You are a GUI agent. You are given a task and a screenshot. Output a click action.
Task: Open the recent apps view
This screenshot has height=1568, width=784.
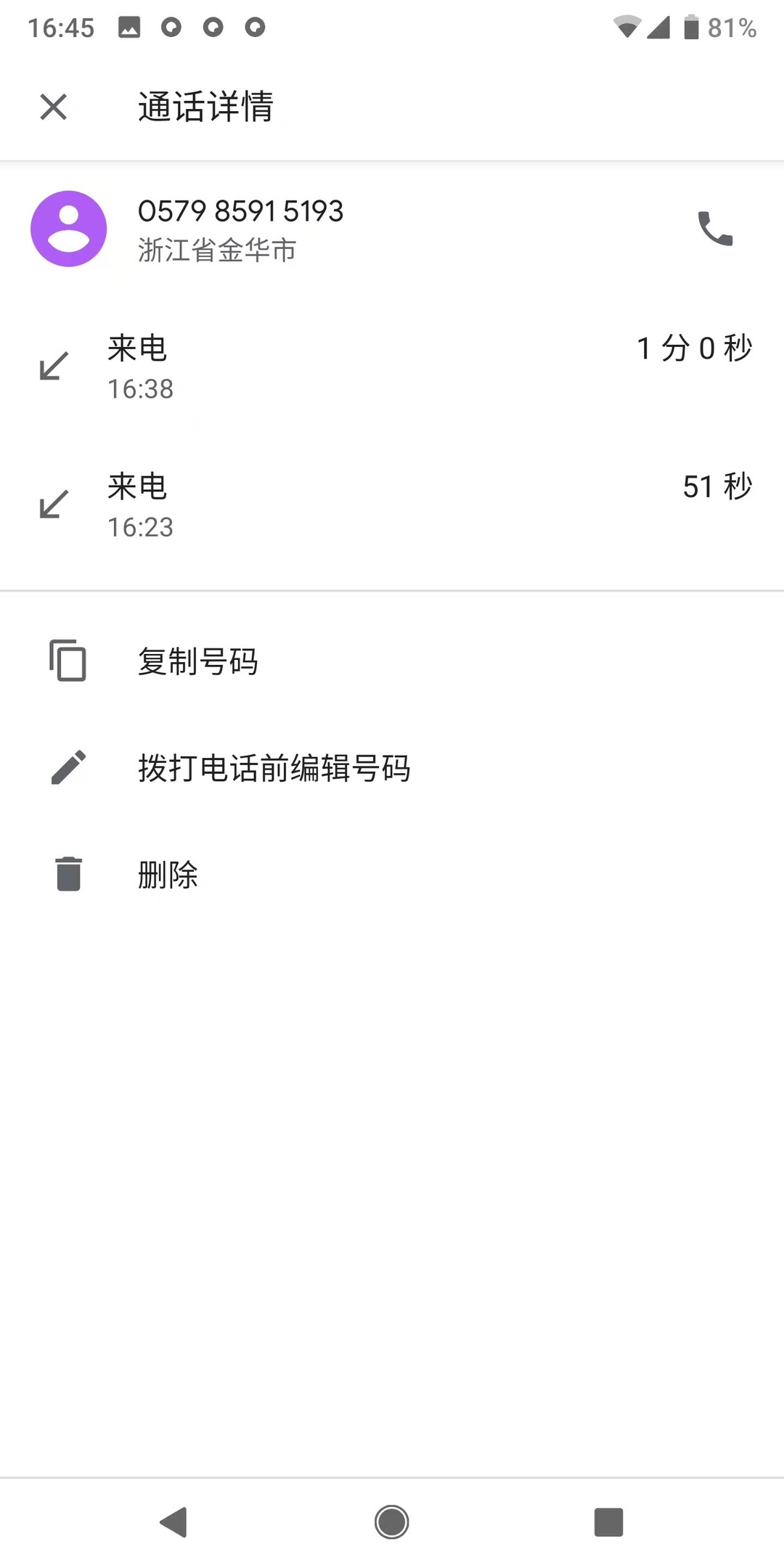(608, 1522)
